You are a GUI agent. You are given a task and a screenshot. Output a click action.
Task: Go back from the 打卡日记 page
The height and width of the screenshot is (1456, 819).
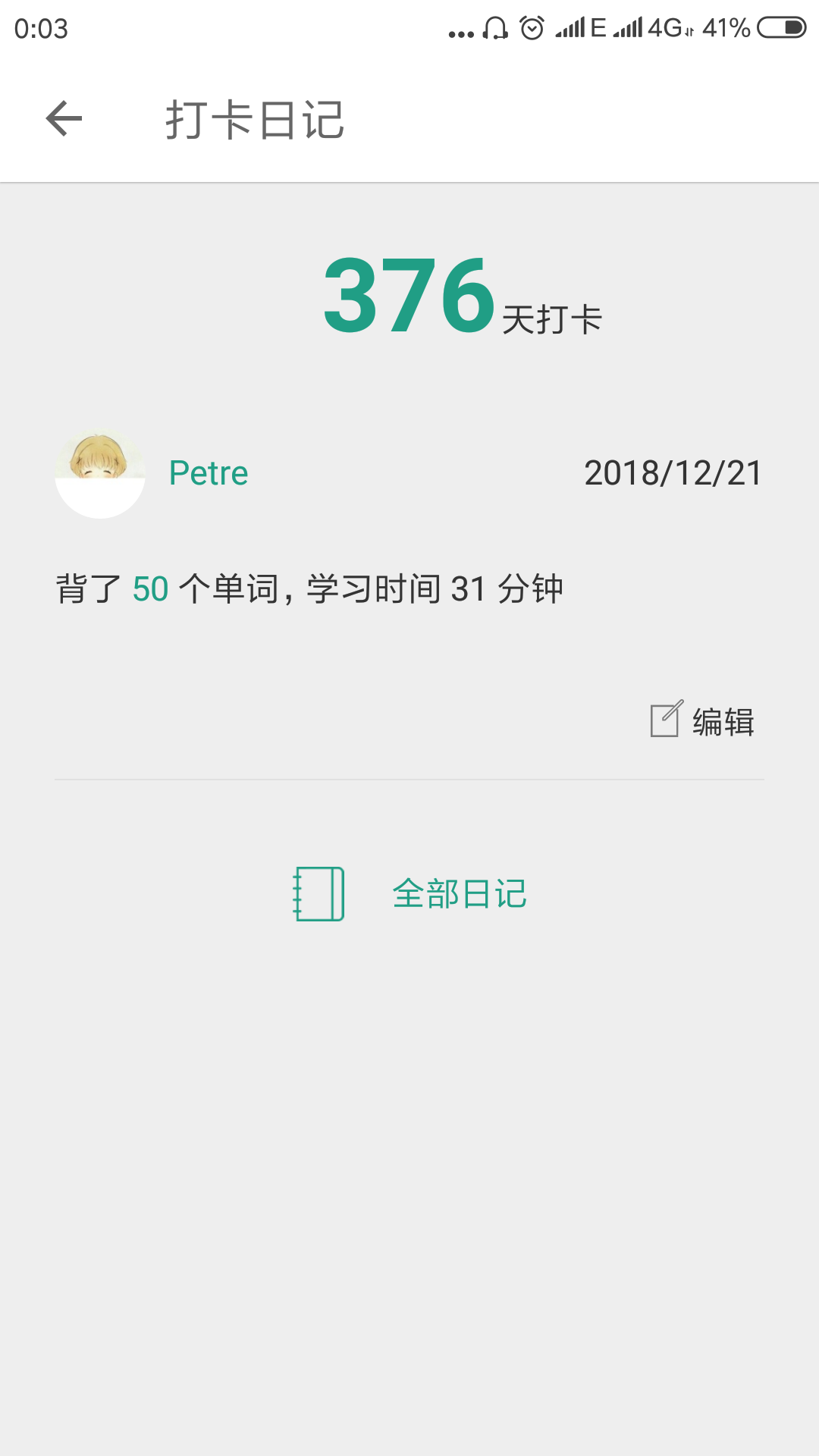pos(64,119)
